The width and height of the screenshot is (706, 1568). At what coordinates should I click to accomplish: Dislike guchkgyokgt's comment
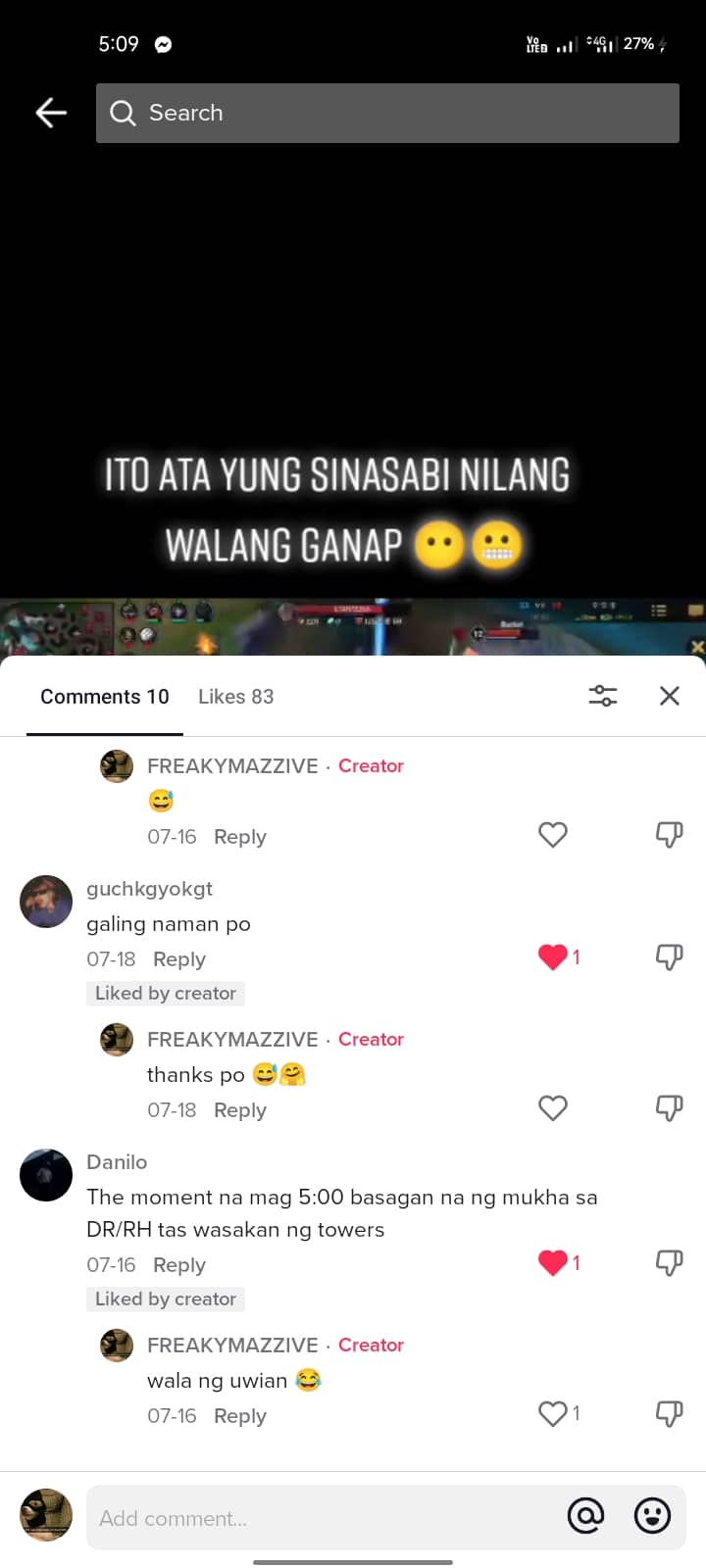tap(669, 956)
